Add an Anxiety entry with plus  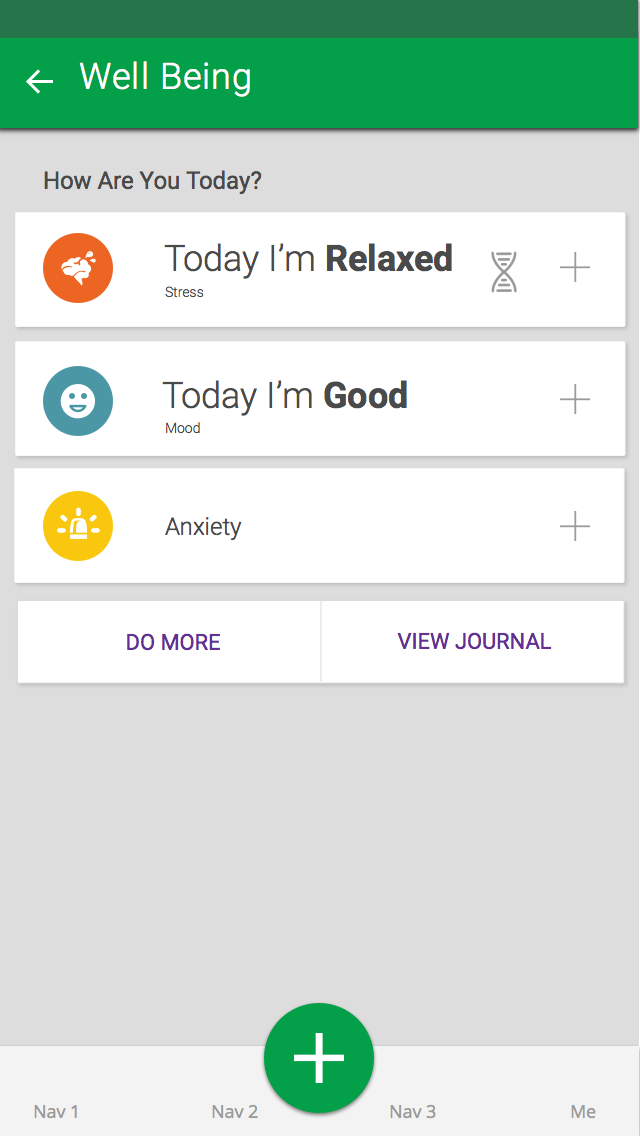coord(575,526)
